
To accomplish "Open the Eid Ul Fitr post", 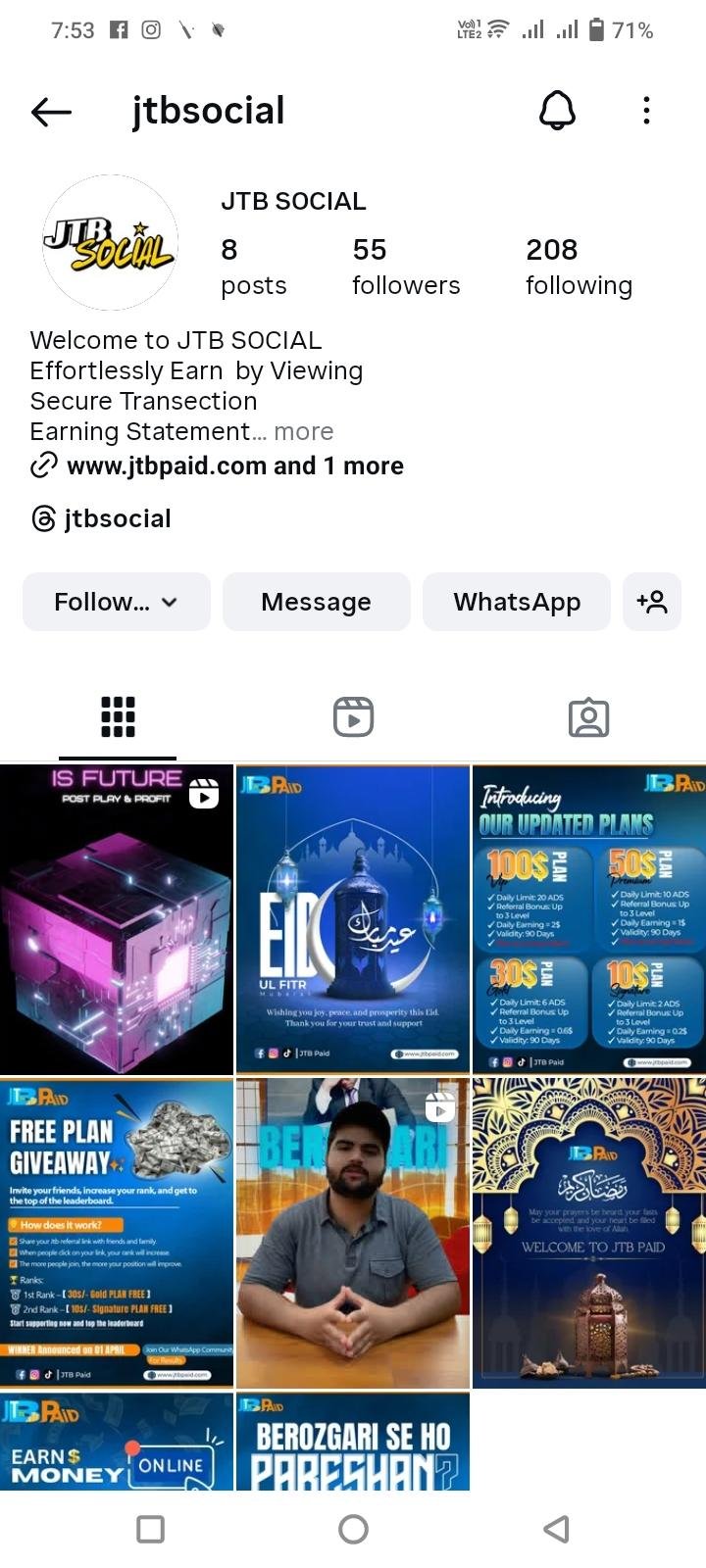I will [353, 919].
